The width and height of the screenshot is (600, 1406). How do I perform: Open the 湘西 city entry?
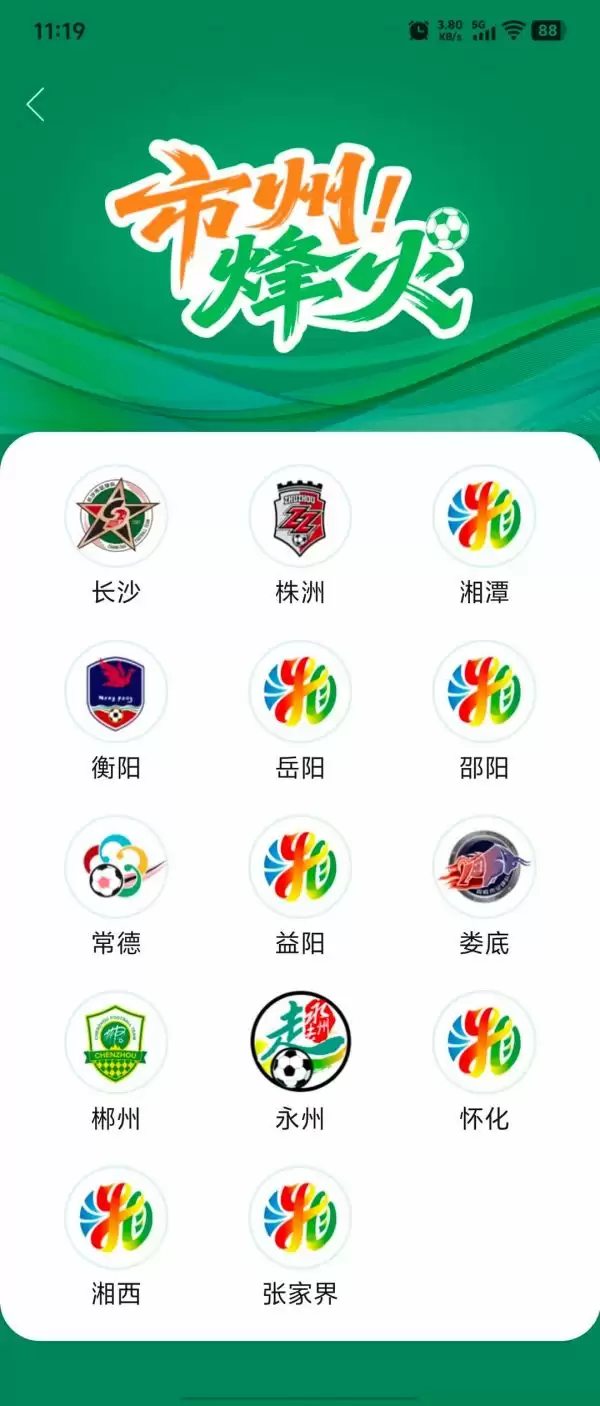[116, 1218]
